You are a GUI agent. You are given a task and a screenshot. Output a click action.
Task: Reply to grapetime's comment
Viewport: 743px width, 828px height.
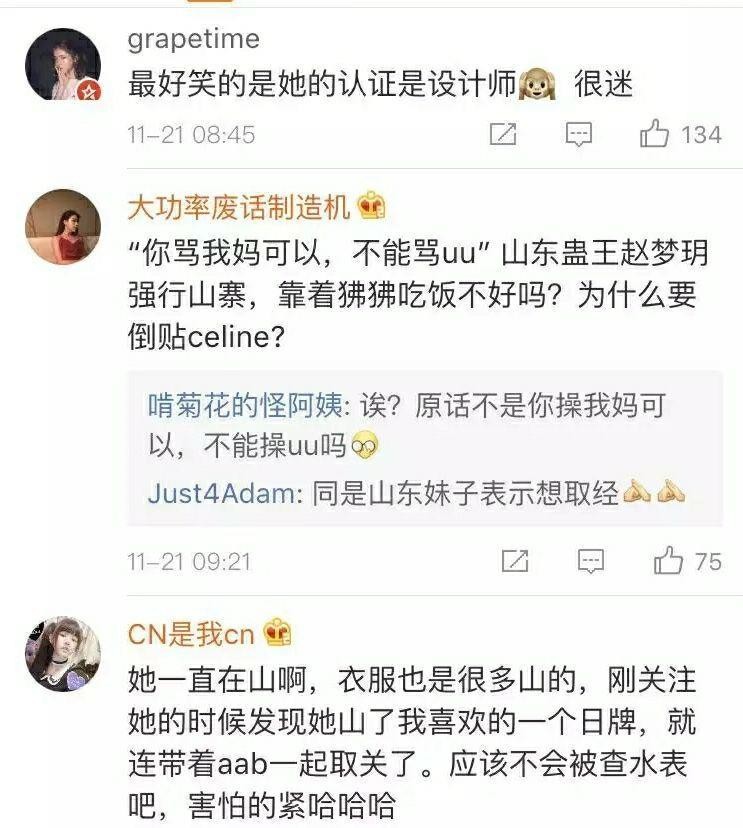tap(579, 134)
